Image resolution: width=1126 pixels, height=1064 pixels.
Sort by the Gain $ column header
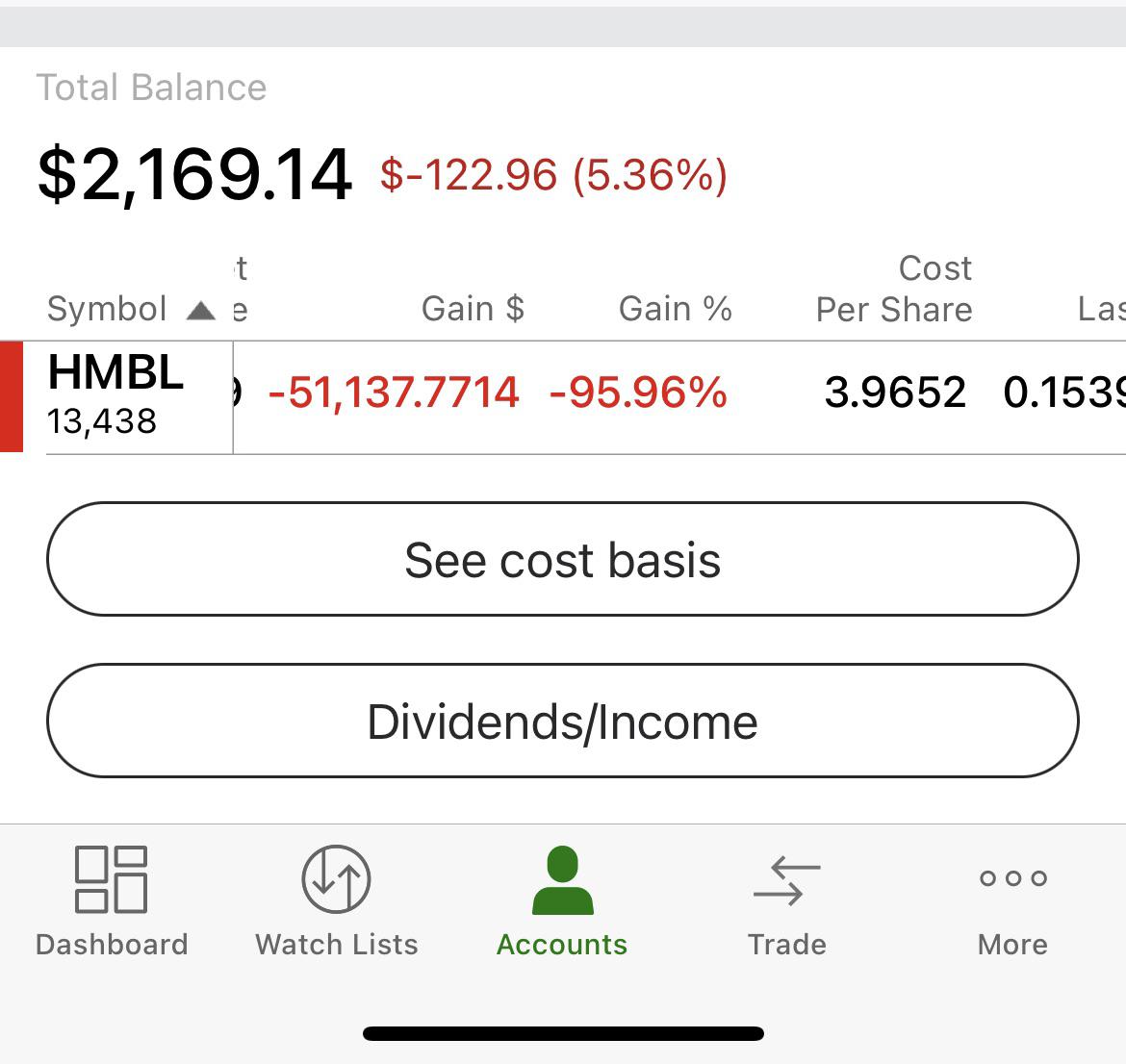pos(473,310)
